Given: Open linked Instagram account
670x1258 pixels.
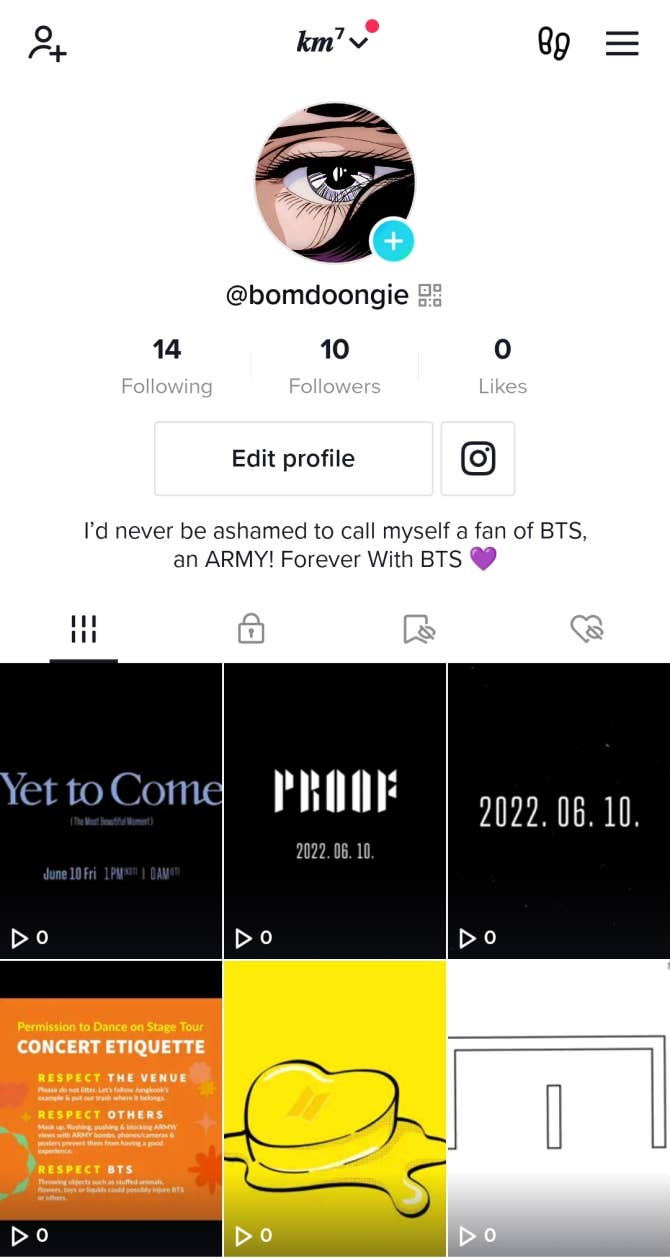Looking at the screenshot, I should point(478,458).
